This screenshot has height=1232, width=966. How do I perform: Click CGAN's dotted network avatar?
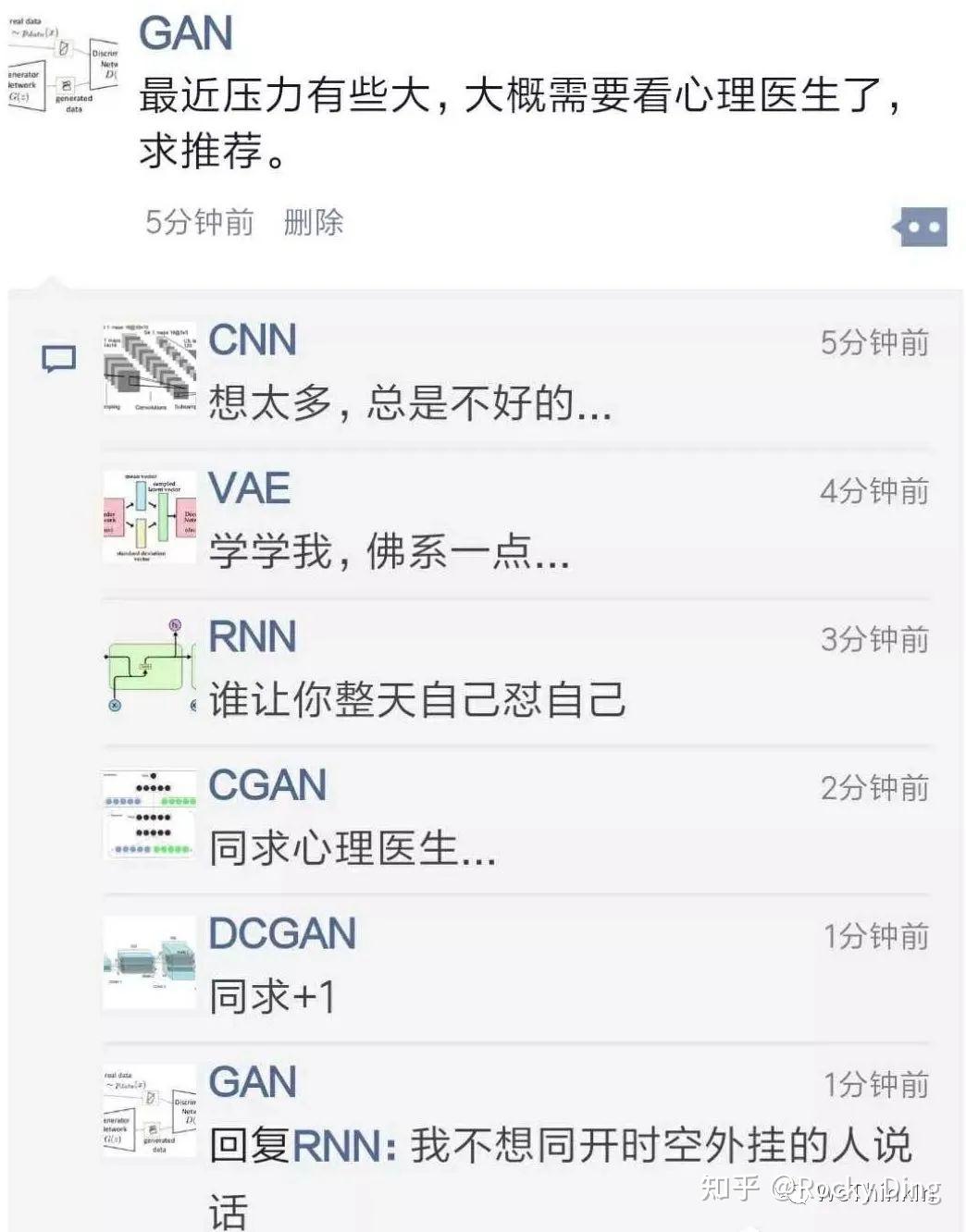pos(148,814)
